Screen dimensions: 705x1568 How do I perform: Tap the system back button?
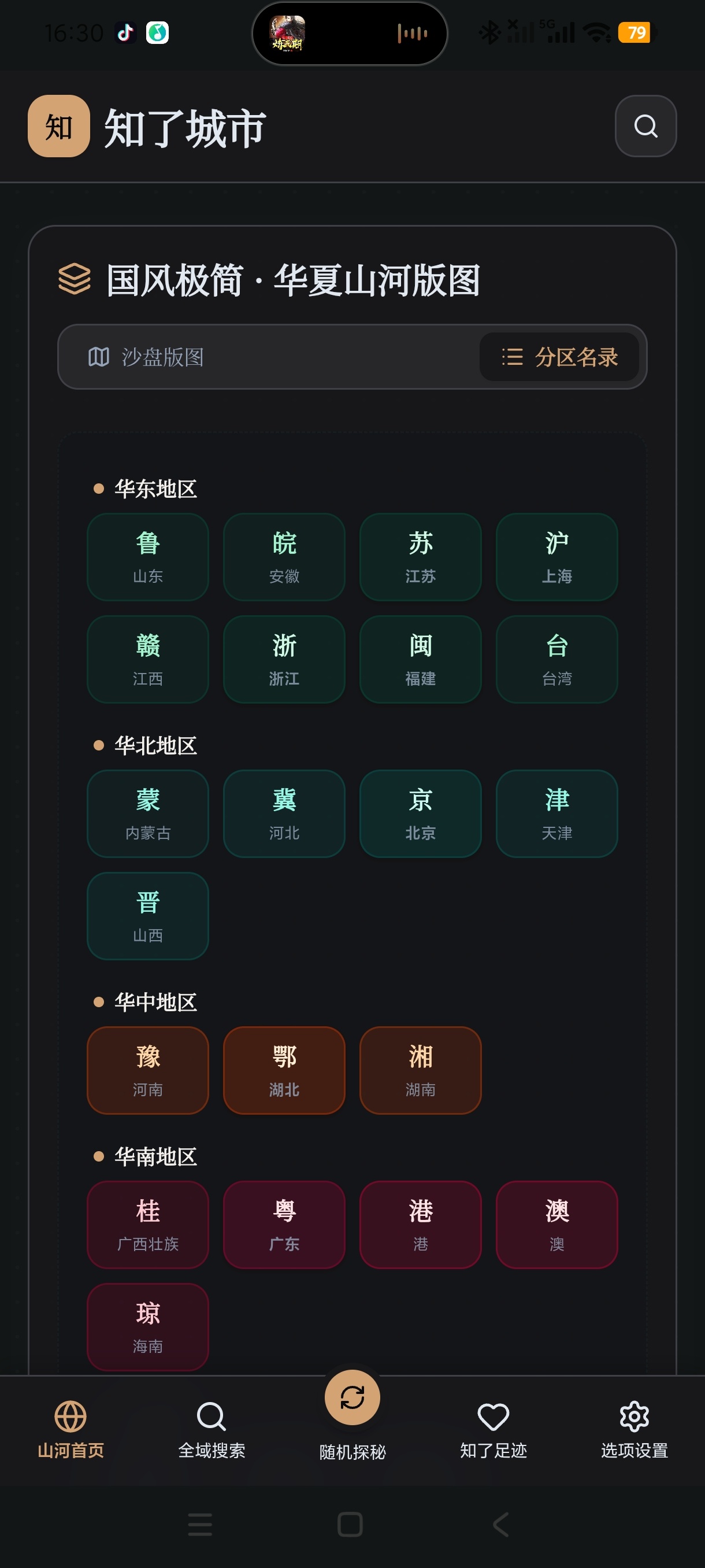tap(500, 1525)
